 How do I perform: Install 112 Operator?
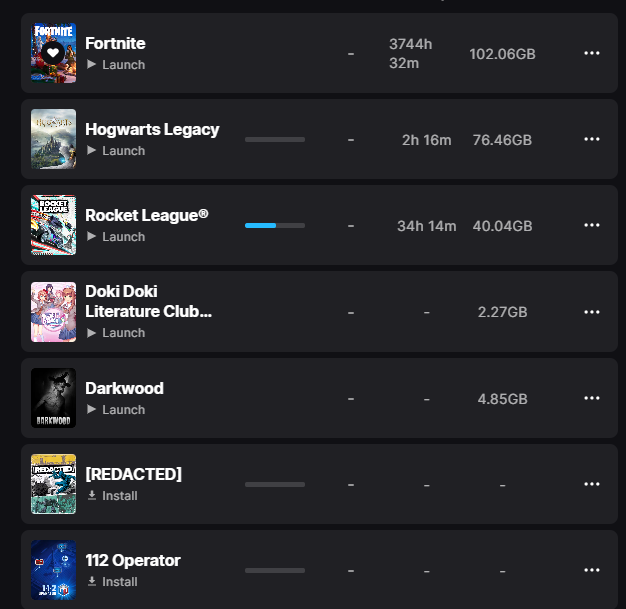[112, 581]
